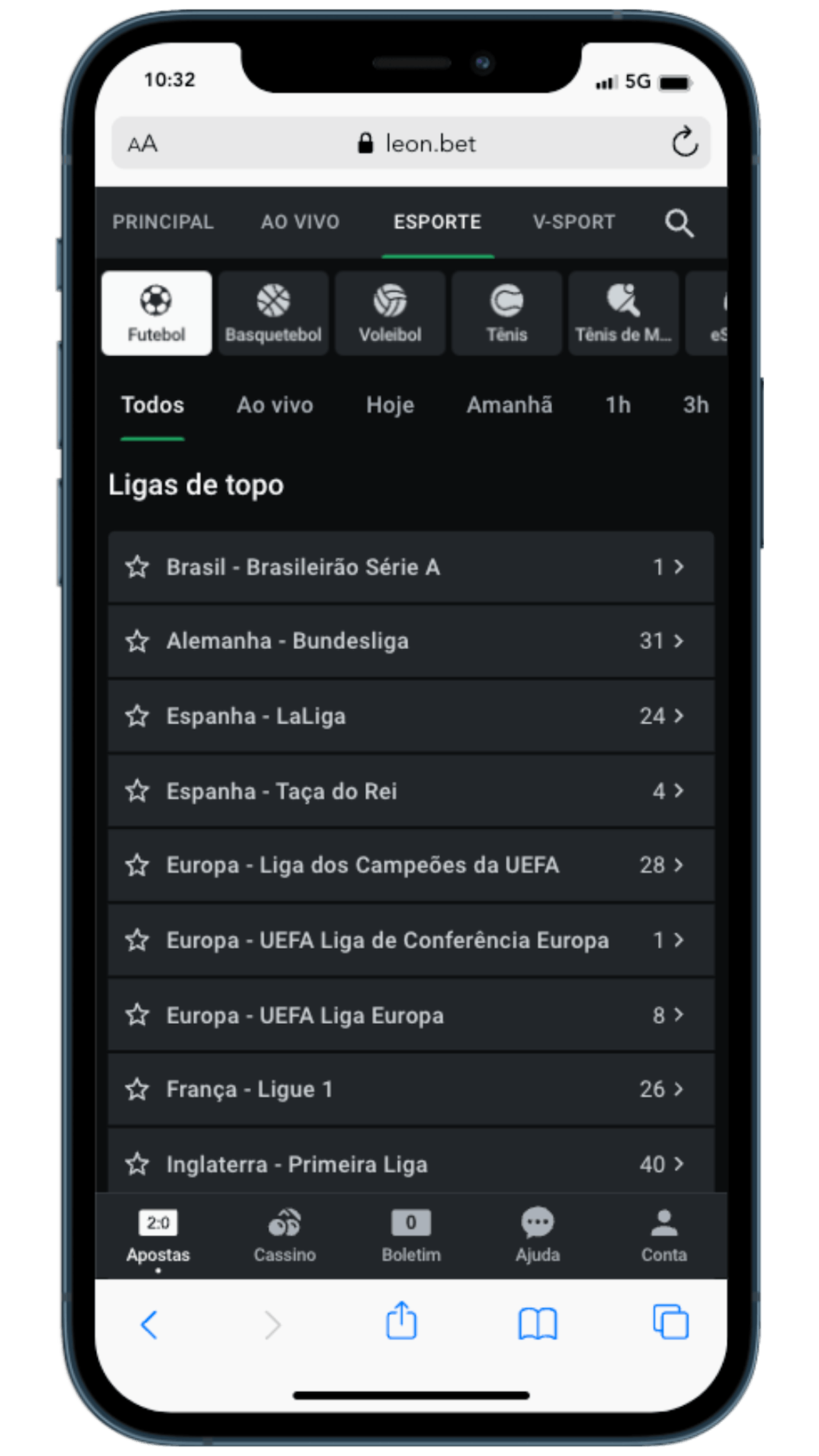Open the search magnifier icon
The image size is (819, 1456).
pos(679,223)
